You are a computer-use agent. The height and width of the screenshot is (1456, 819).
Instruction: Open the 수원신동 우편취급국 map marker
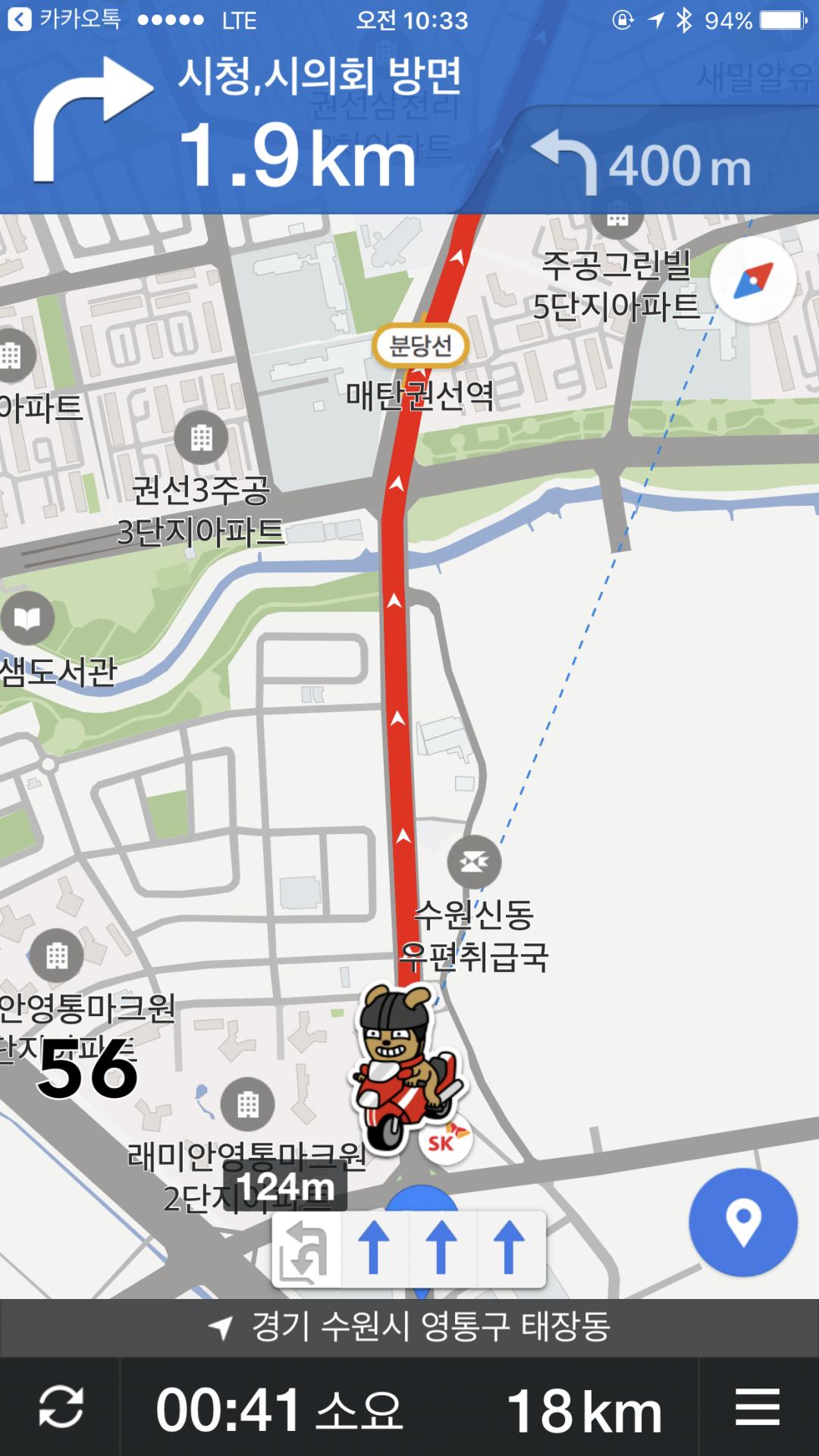pos(474,862)
